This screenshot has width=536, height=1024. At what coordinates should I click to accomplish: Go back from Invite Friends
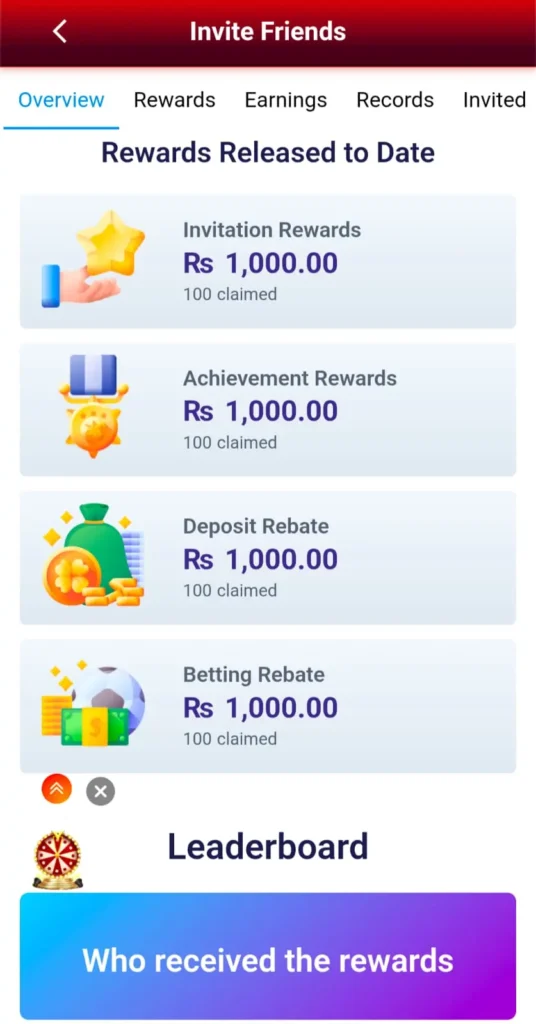60,31
